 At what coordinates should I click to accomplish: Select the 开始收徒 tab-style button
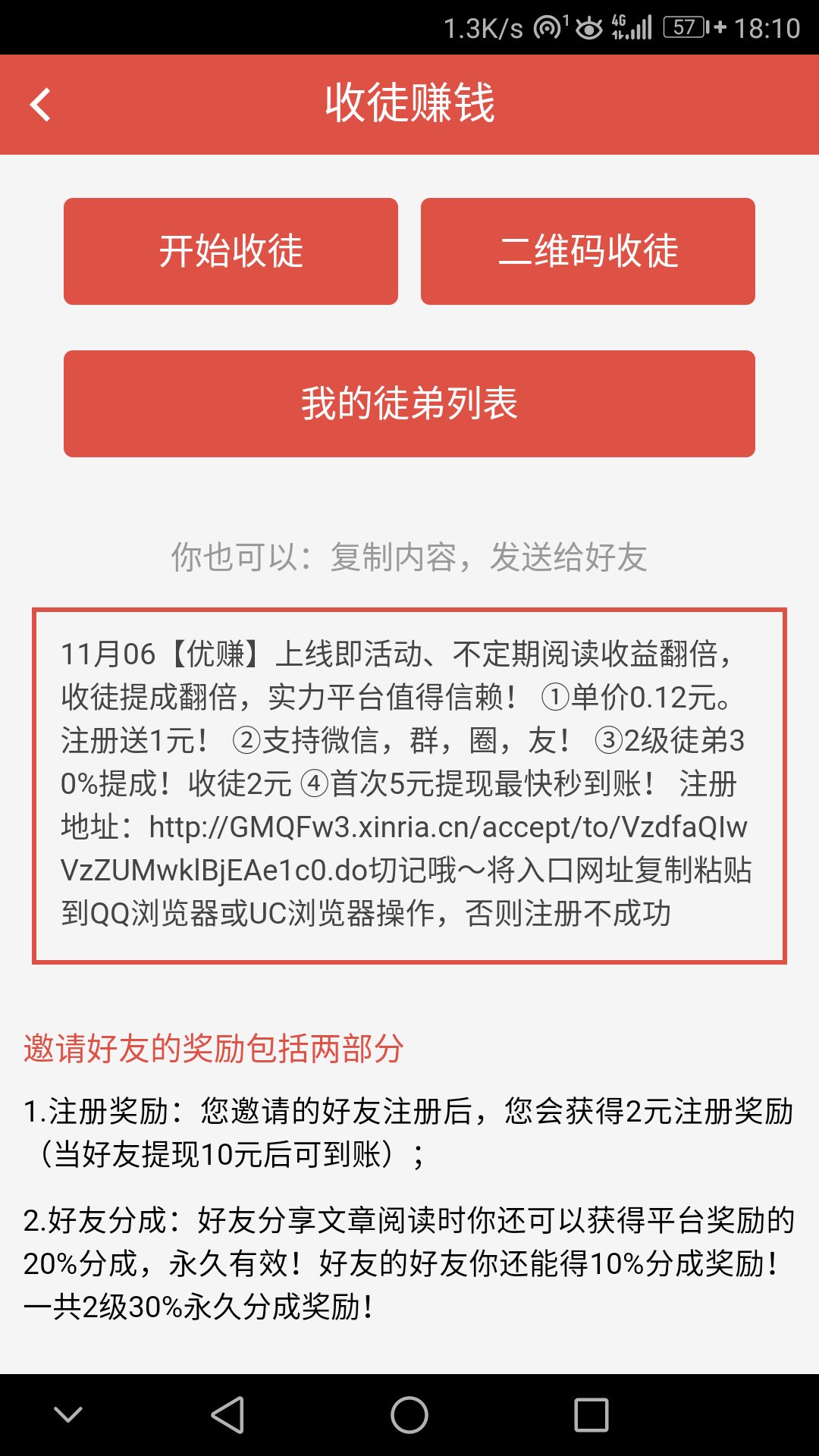coord(231,250)
